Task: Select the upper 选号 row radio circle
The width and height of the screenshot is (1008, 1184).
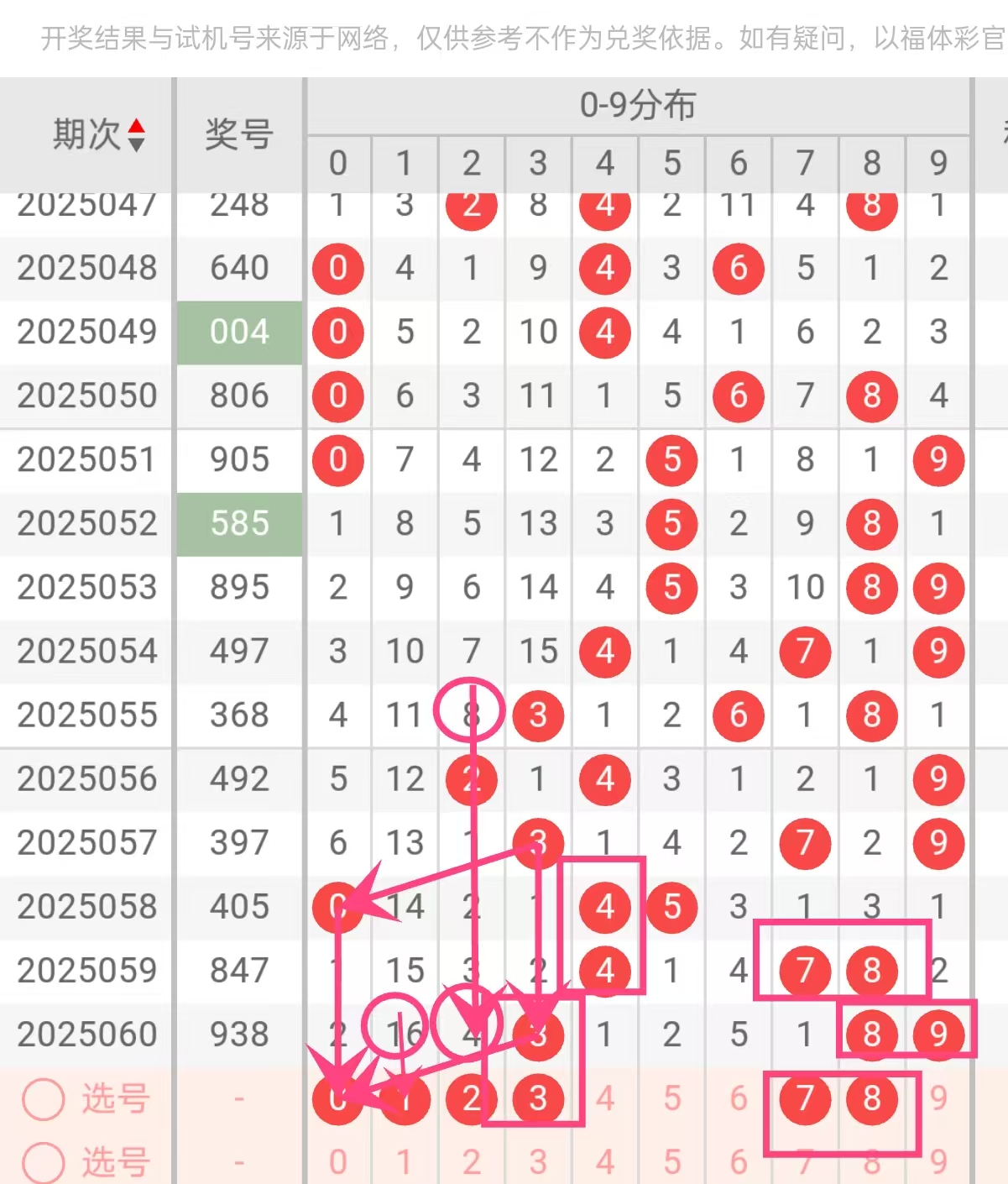Action: (44, 1099)
